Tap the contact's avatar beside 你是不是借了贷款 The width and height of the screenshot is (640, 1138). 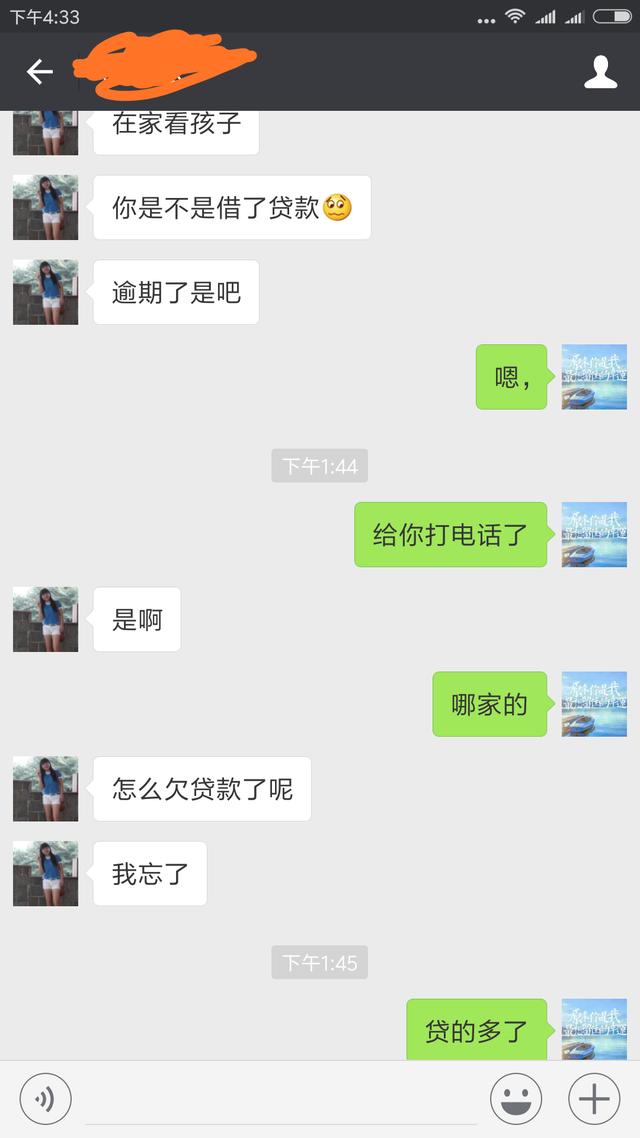(x=45, y=207)
